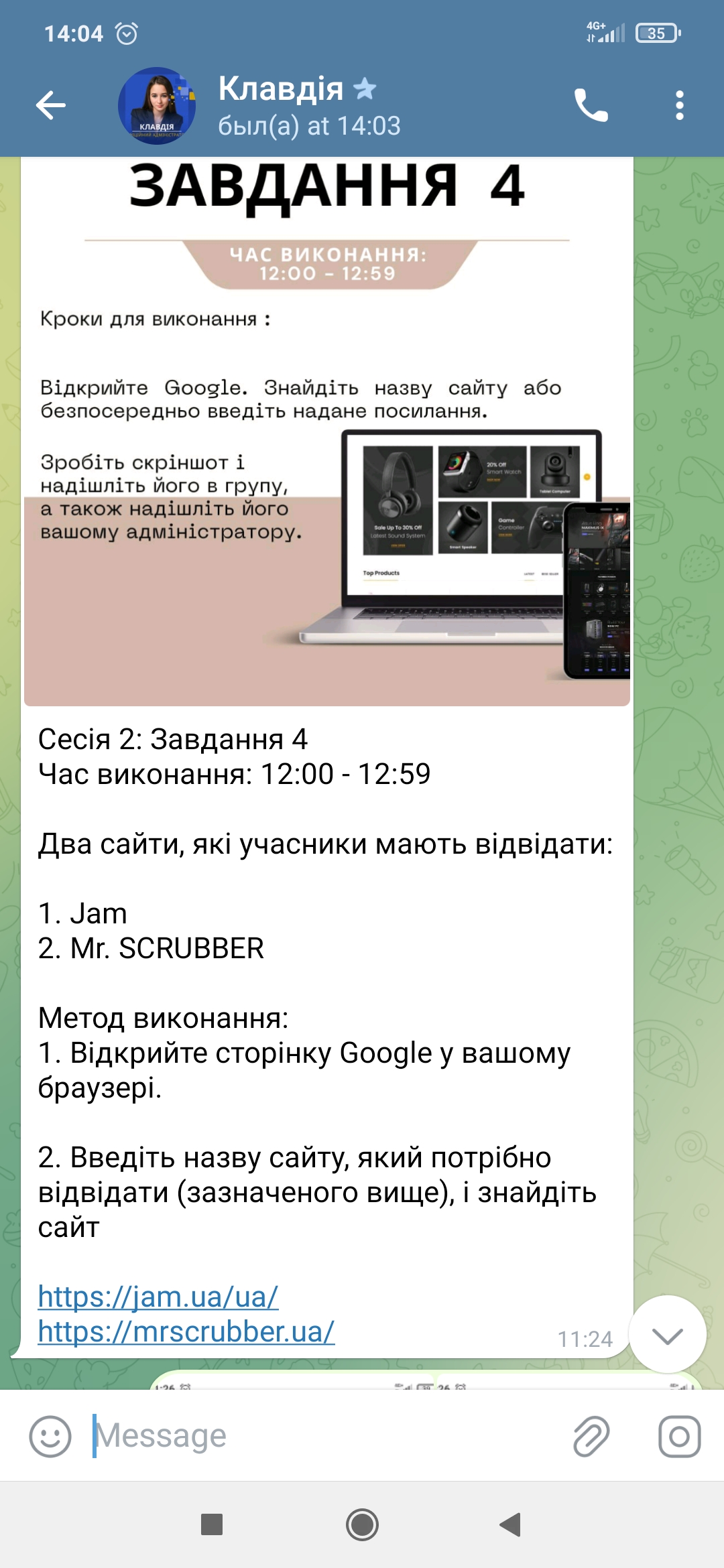The width and height of the screenshot is (724, 1568).
Task: Record a video message with the camera icon
Action: [679, 1437]
